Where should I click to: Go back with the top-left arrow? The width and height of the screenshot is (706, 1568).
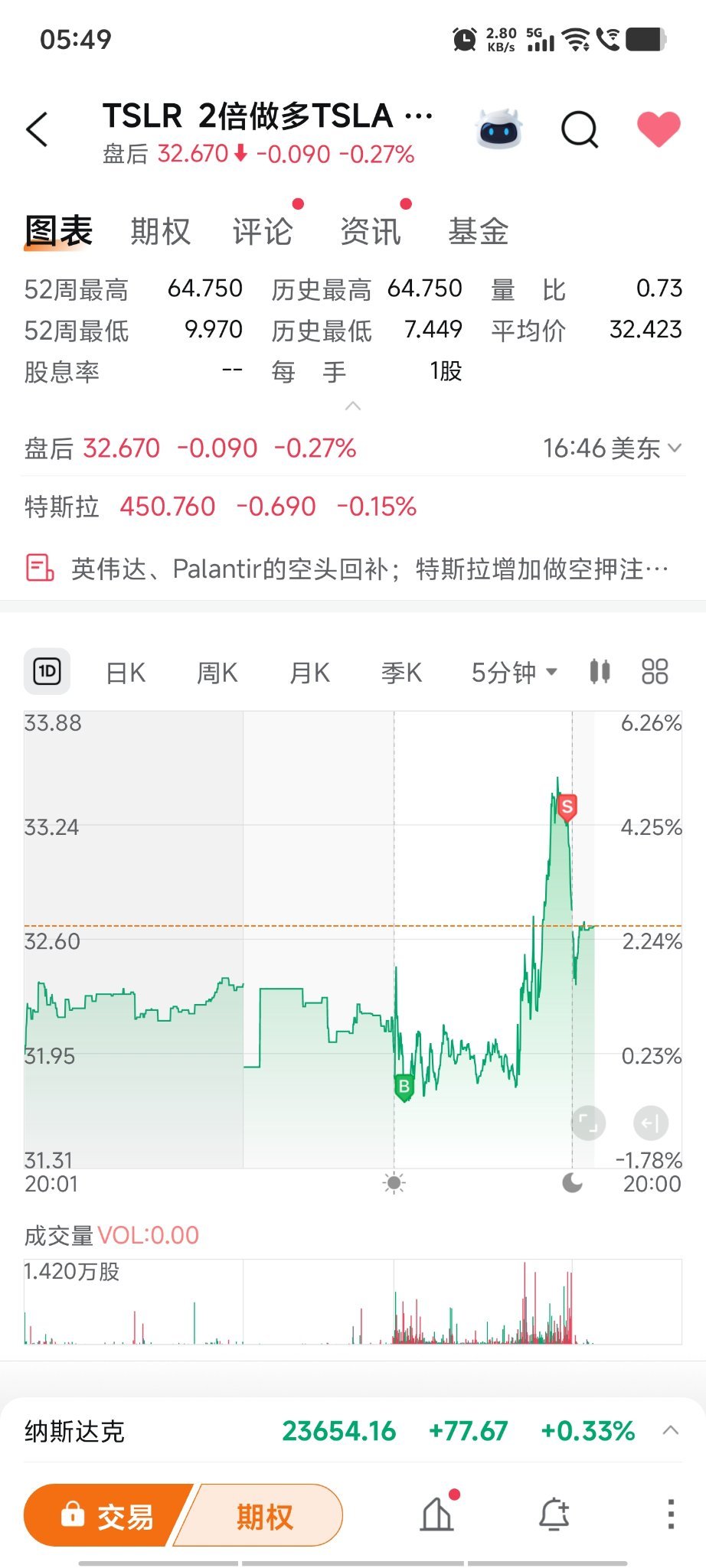pos(38,129)
